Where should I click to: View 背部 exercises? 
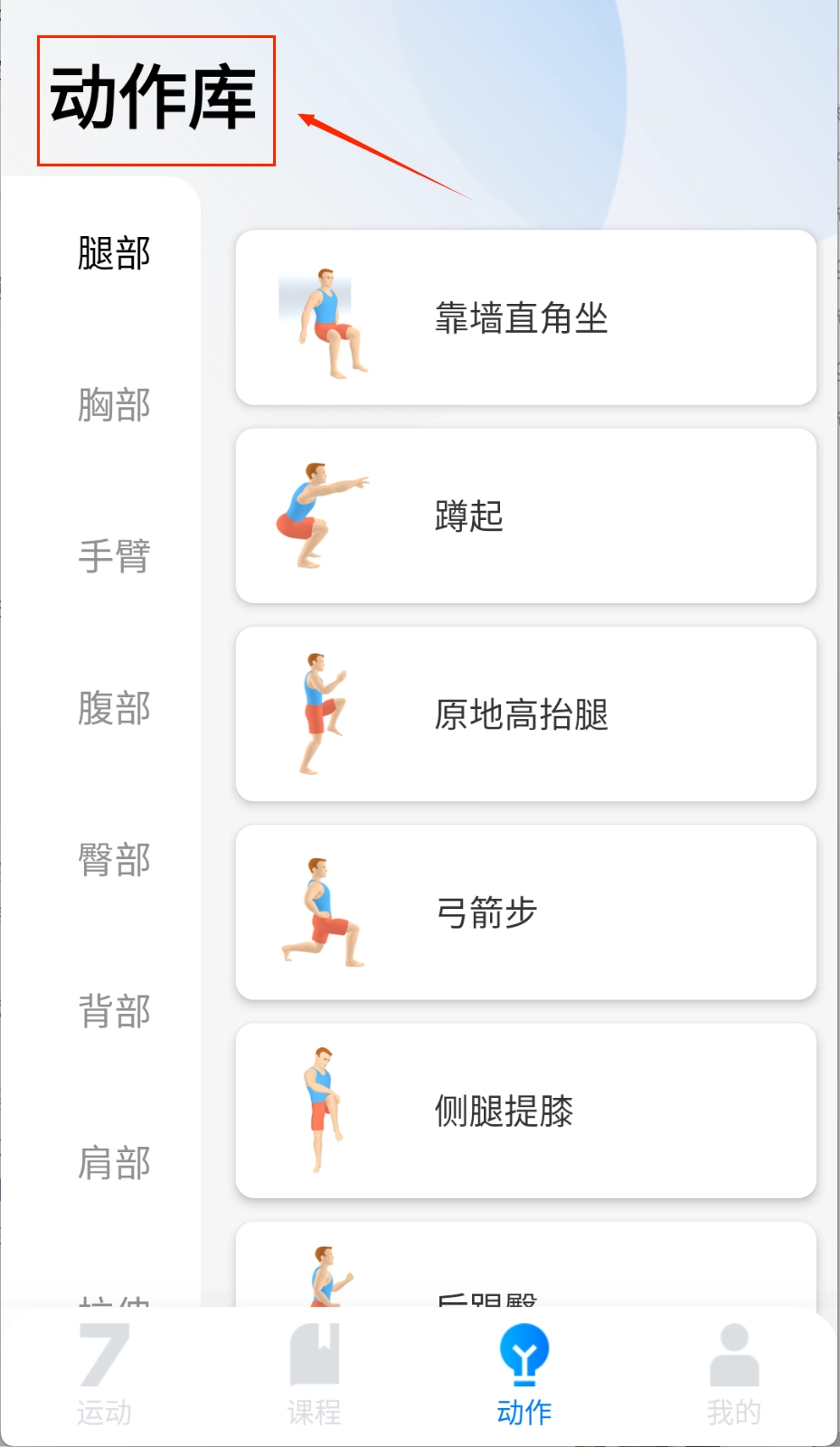coord(114,1011)
